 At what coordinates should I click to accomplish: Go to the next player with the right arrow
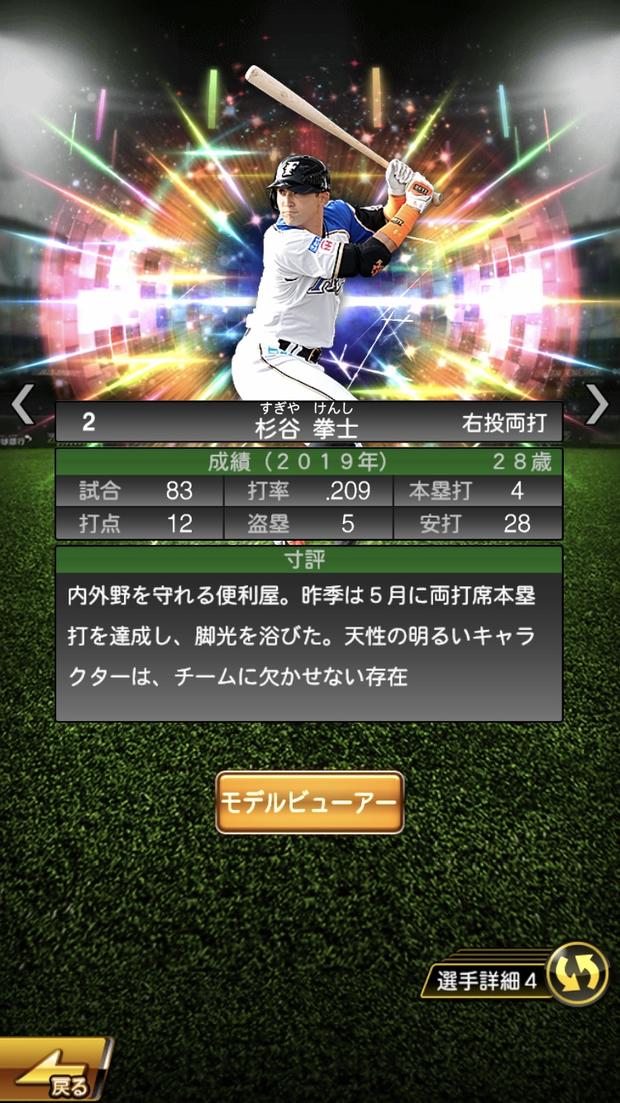coord(597,404)
